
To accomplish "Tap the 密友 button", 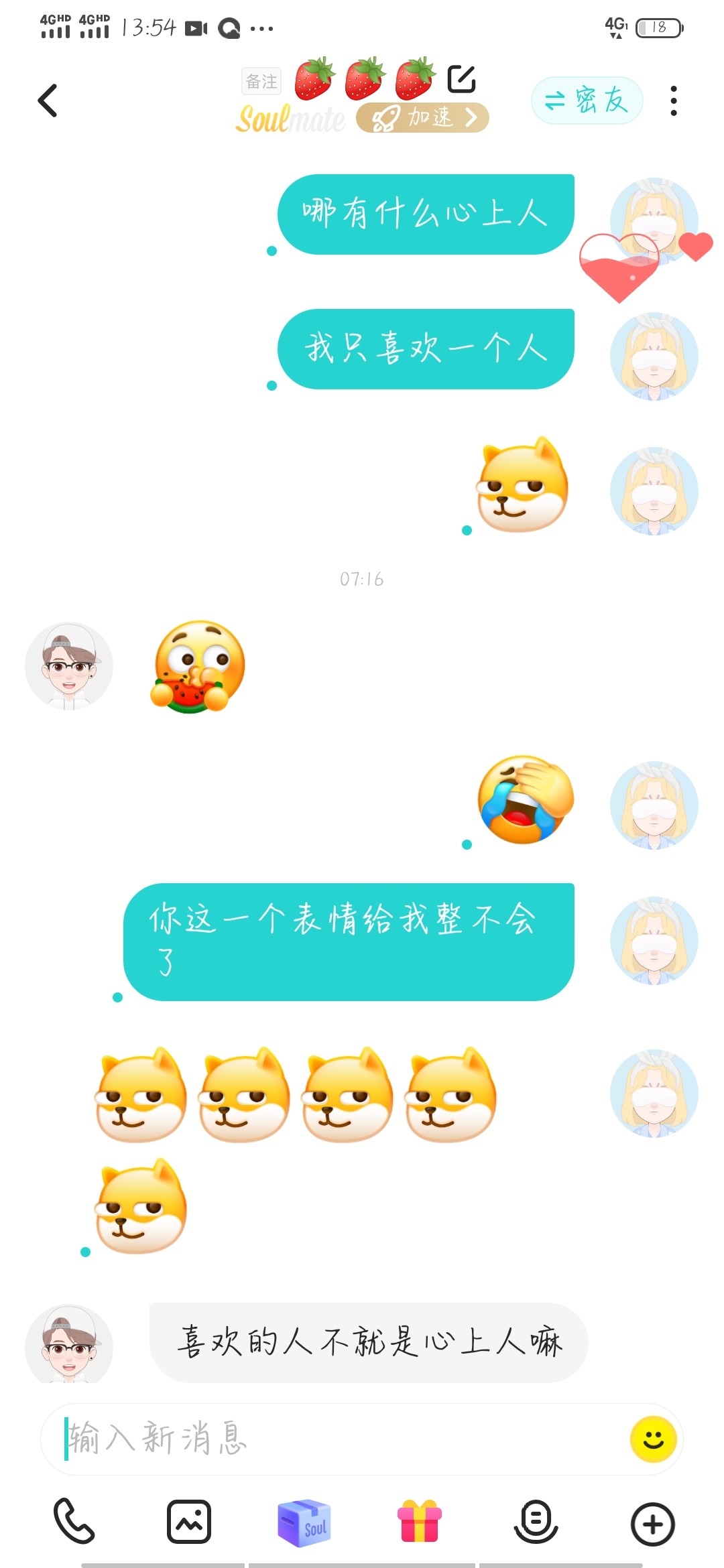I will point(587,101).
